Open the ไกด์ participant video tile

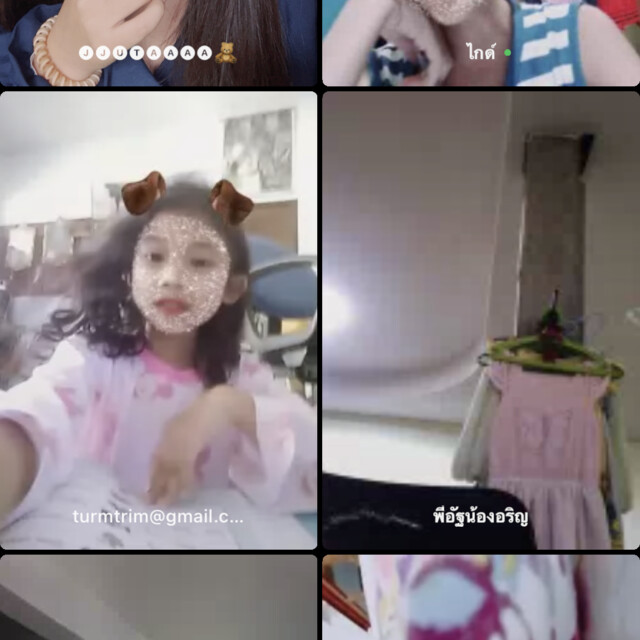point(480,40)
